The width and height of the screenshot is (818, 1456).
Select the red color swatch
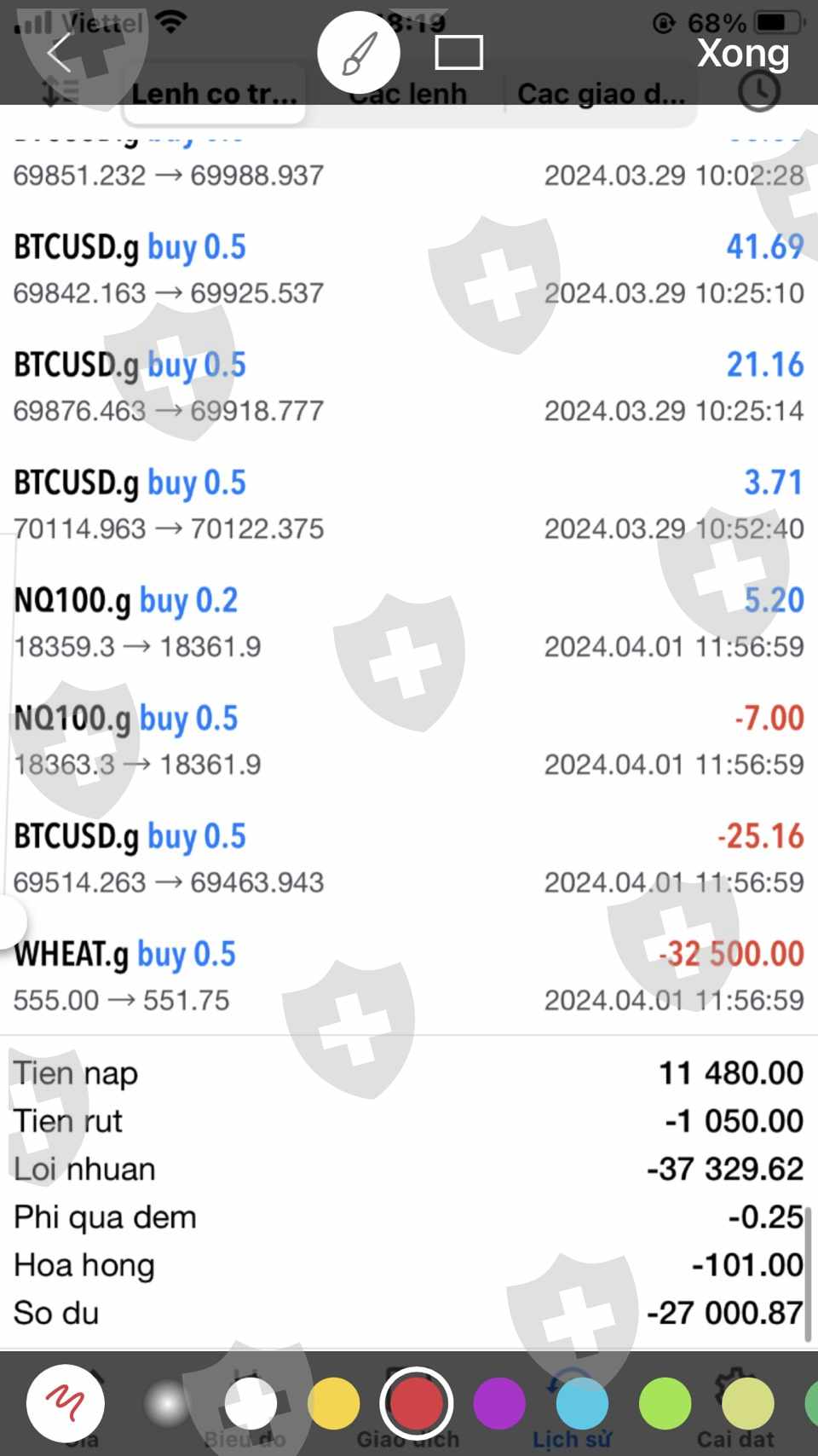416,1403
